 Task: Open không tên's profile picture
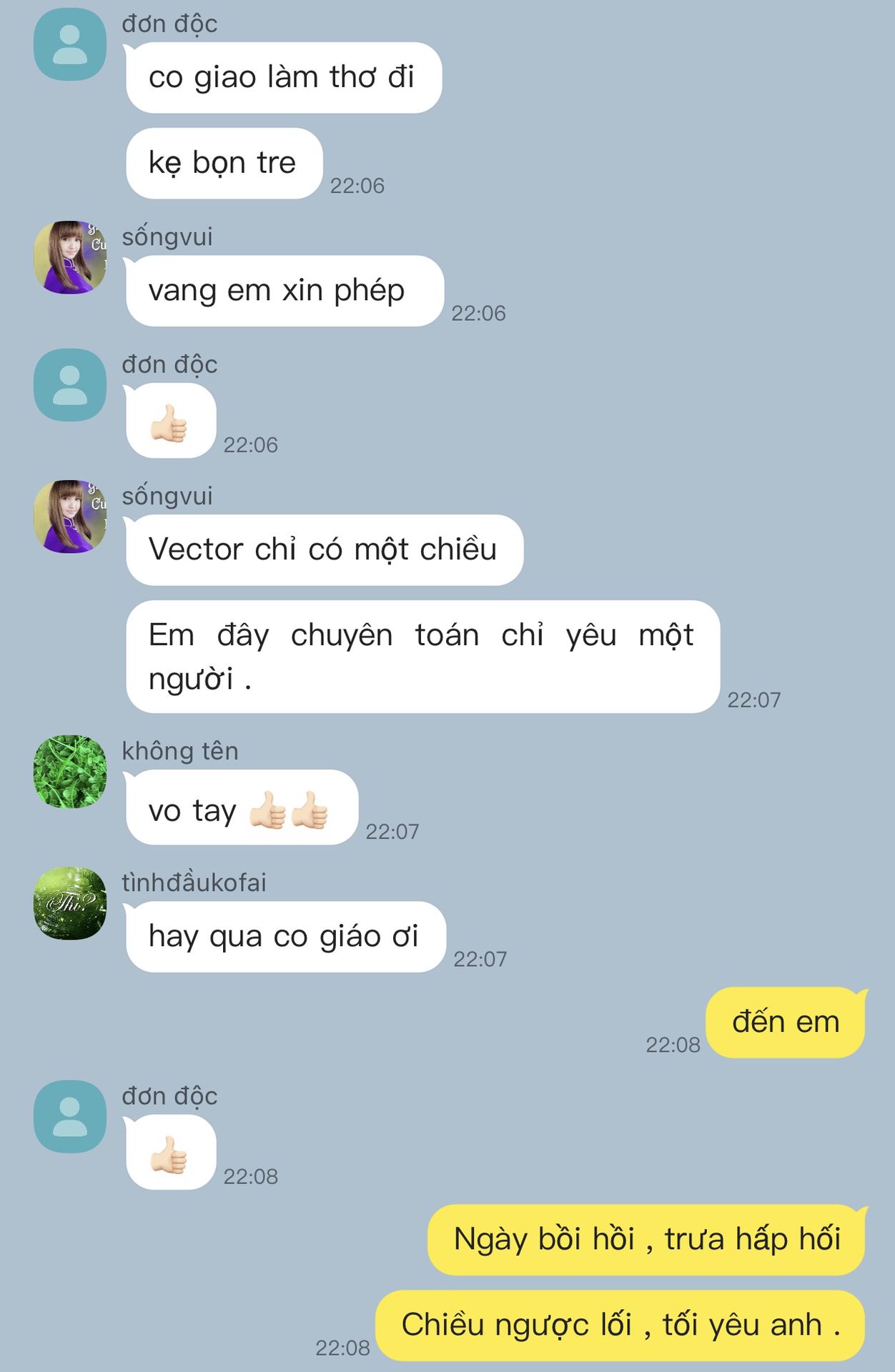pos(70,772)
